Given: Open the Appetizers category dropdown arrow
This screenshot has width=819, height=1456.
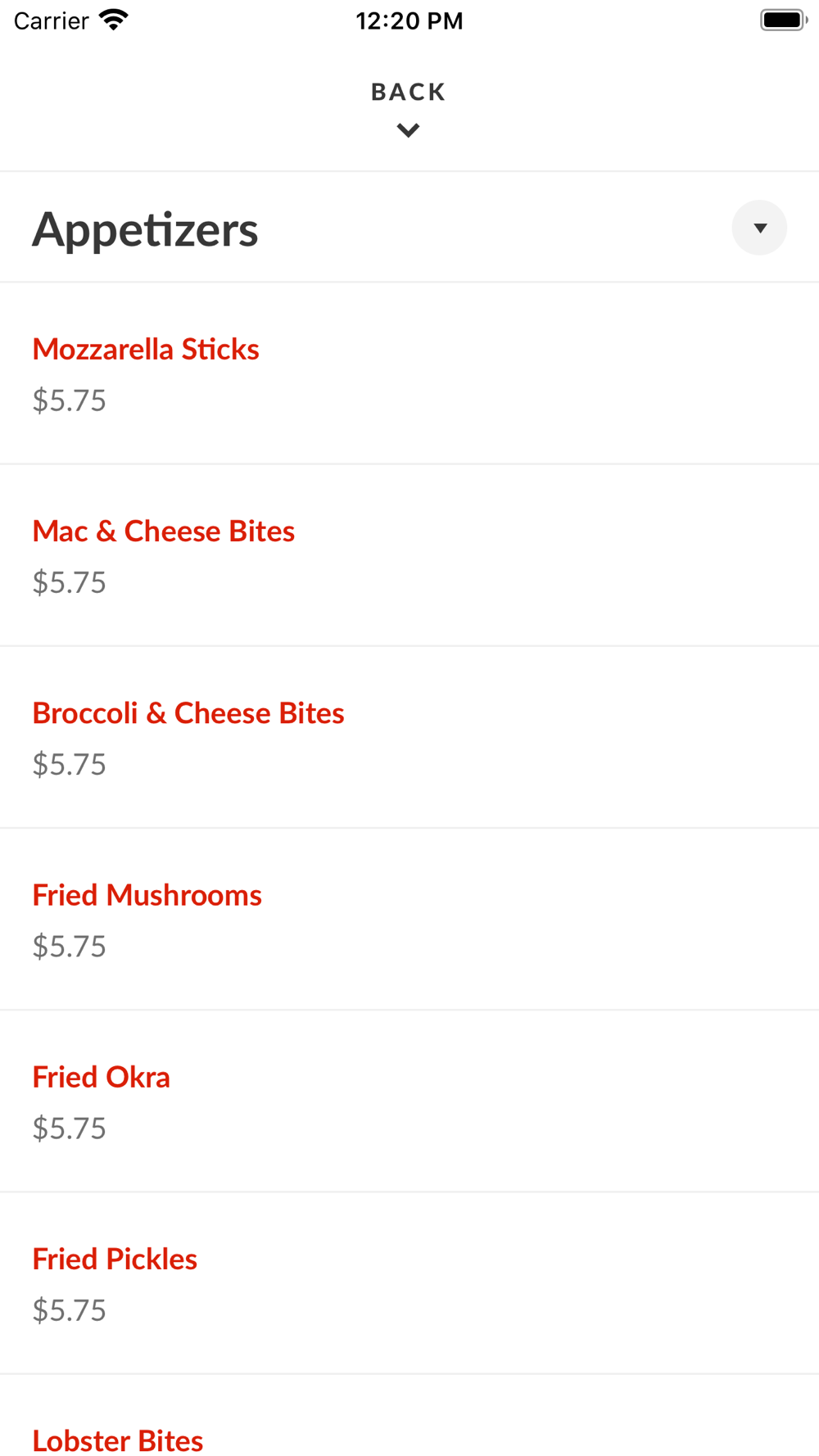Looking at the screenshot, I should pos(759,228).
